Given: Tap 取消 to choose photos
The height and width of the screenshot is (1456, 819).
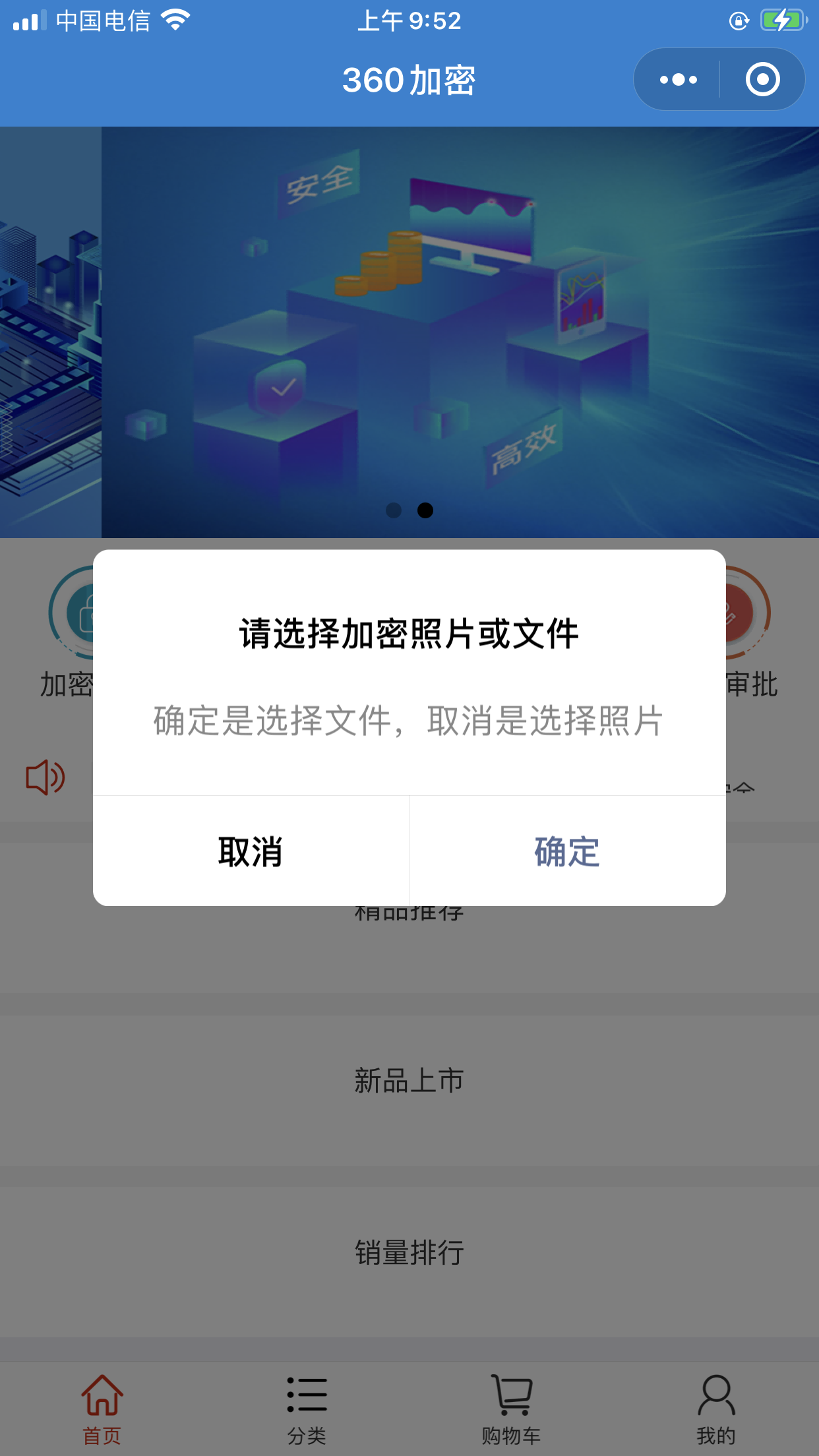Looking at the screenshot, I should click(251, 851).
